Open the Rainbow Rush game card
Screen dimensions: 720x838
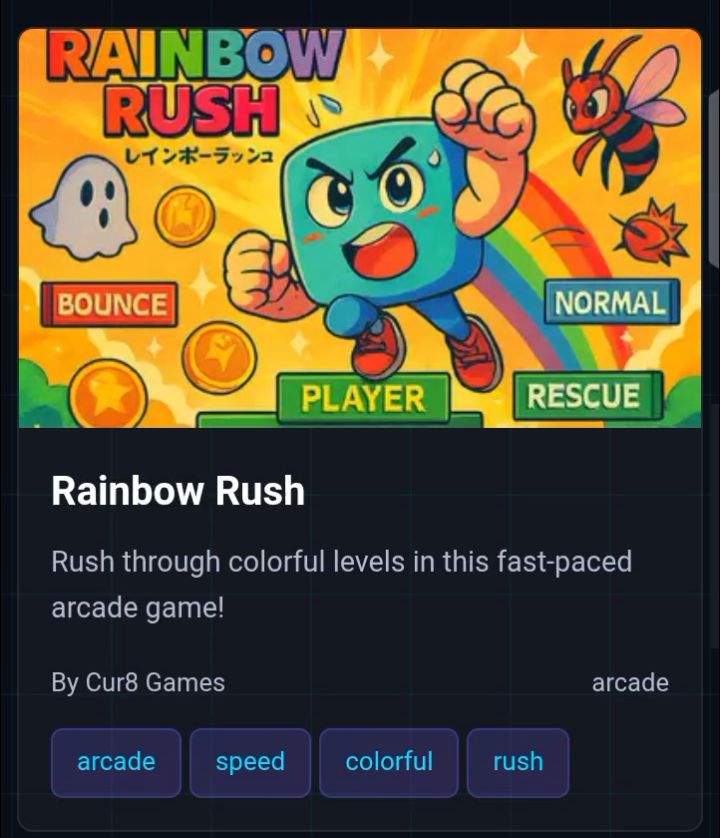(178, 491)
